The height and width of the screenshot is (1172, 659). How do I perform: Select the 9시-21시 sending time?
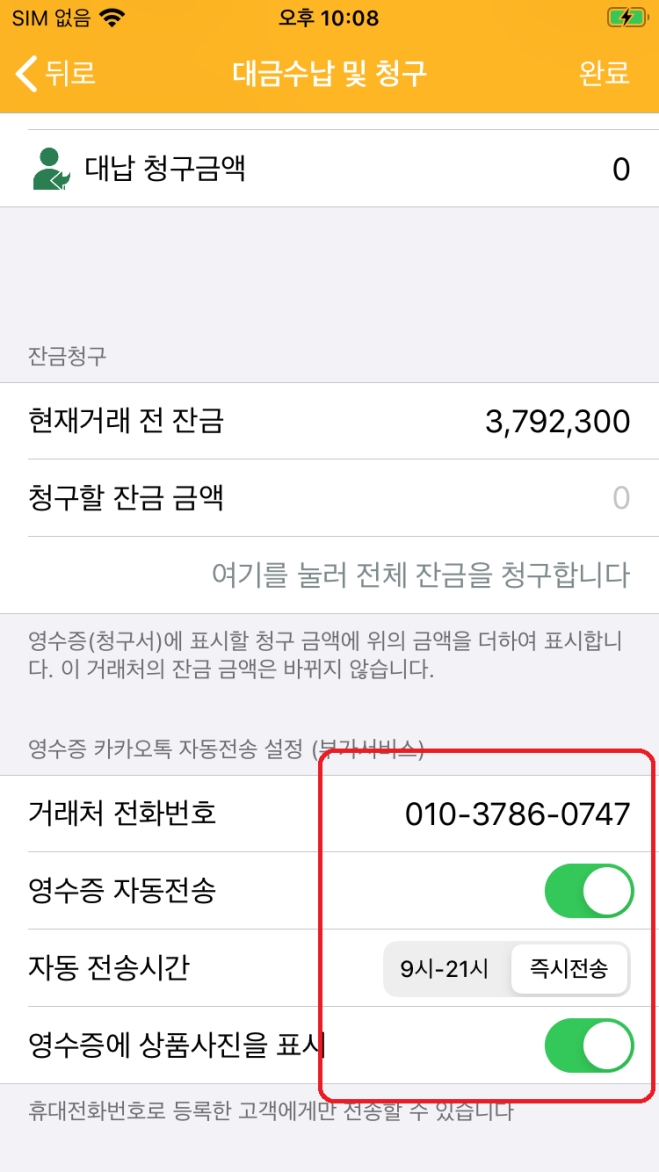coord(444,969)
